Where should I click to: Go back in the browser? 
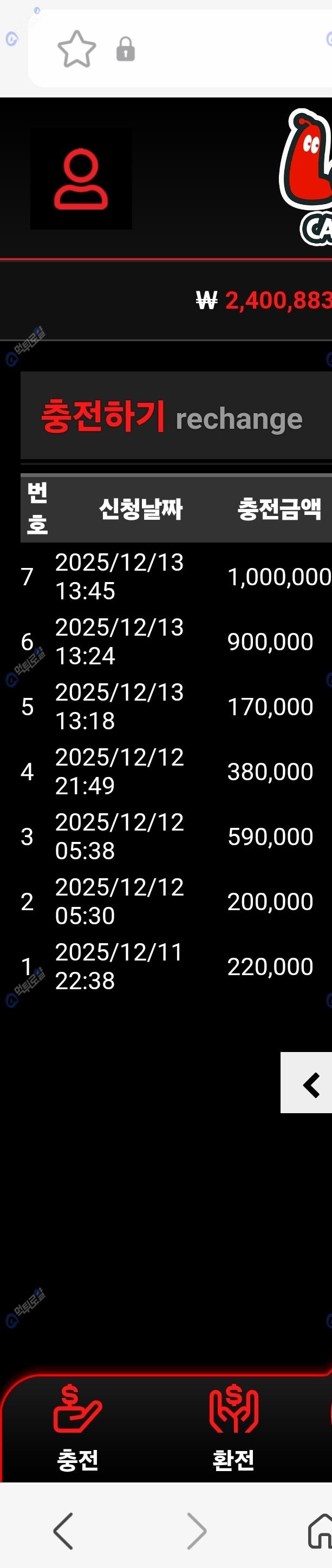point(63,1530)
